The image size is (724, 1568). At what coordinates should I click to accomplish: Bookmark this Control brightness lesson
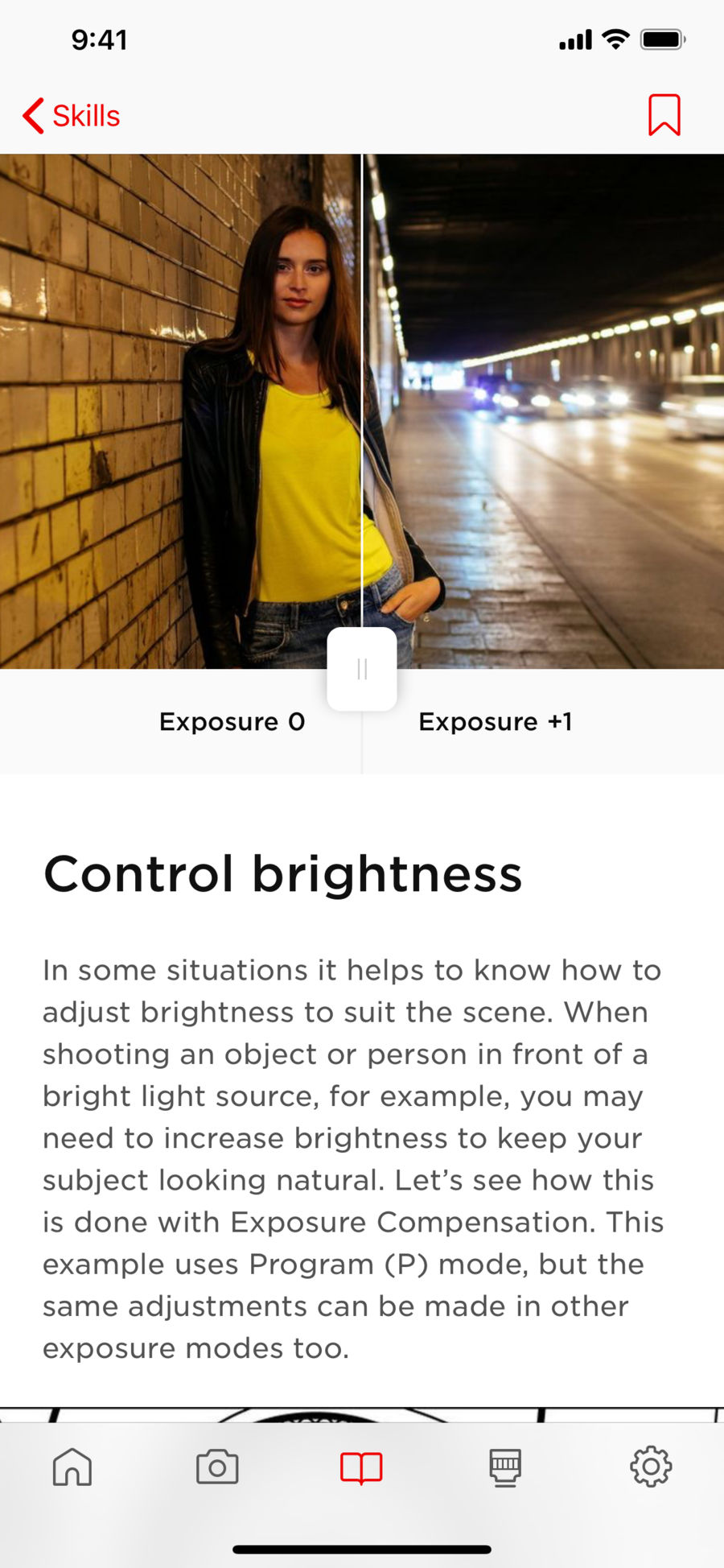pyautogui.click(x=664, y=115)
